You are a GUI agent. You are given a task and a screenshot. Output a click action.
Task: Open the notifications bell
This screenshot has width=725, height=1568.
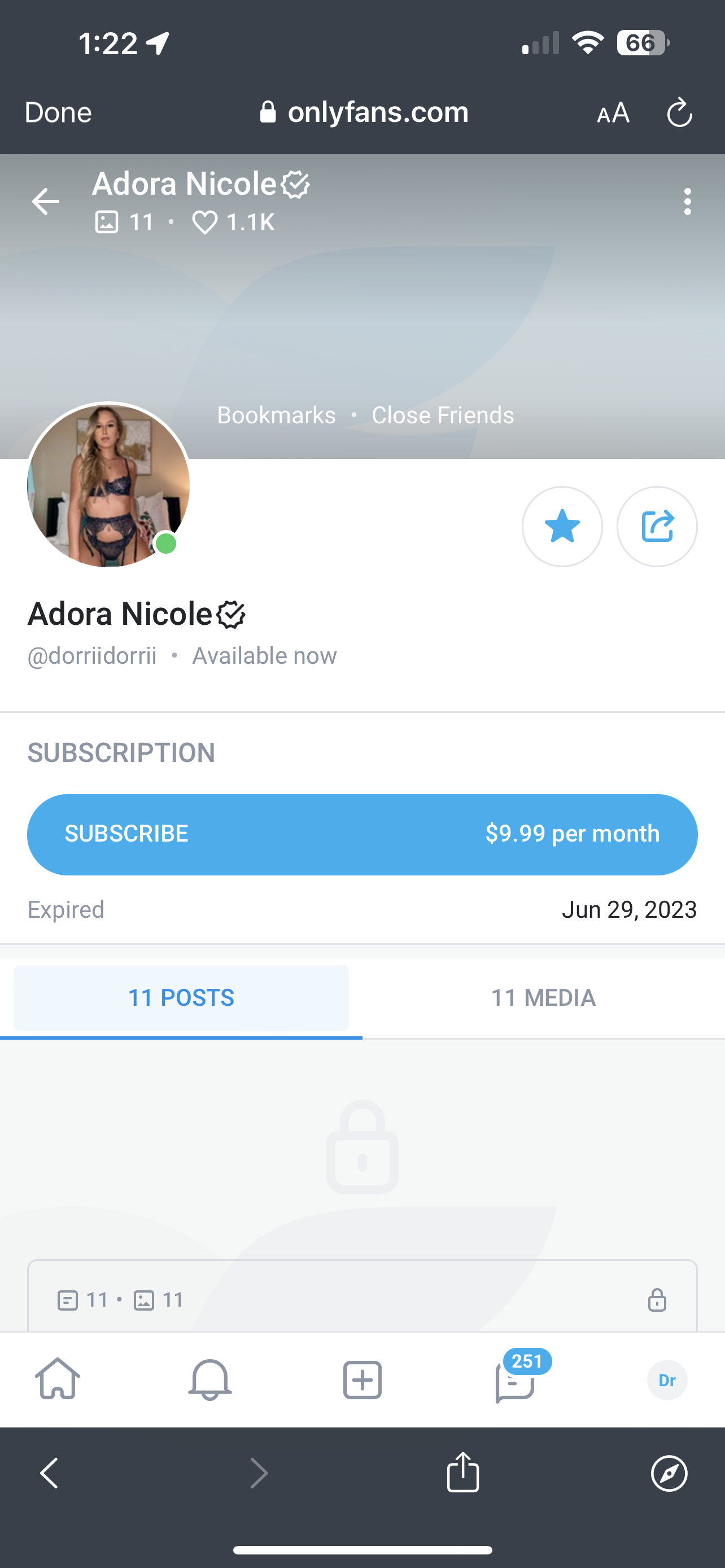pyautogui.click(x=210, y=1380)
